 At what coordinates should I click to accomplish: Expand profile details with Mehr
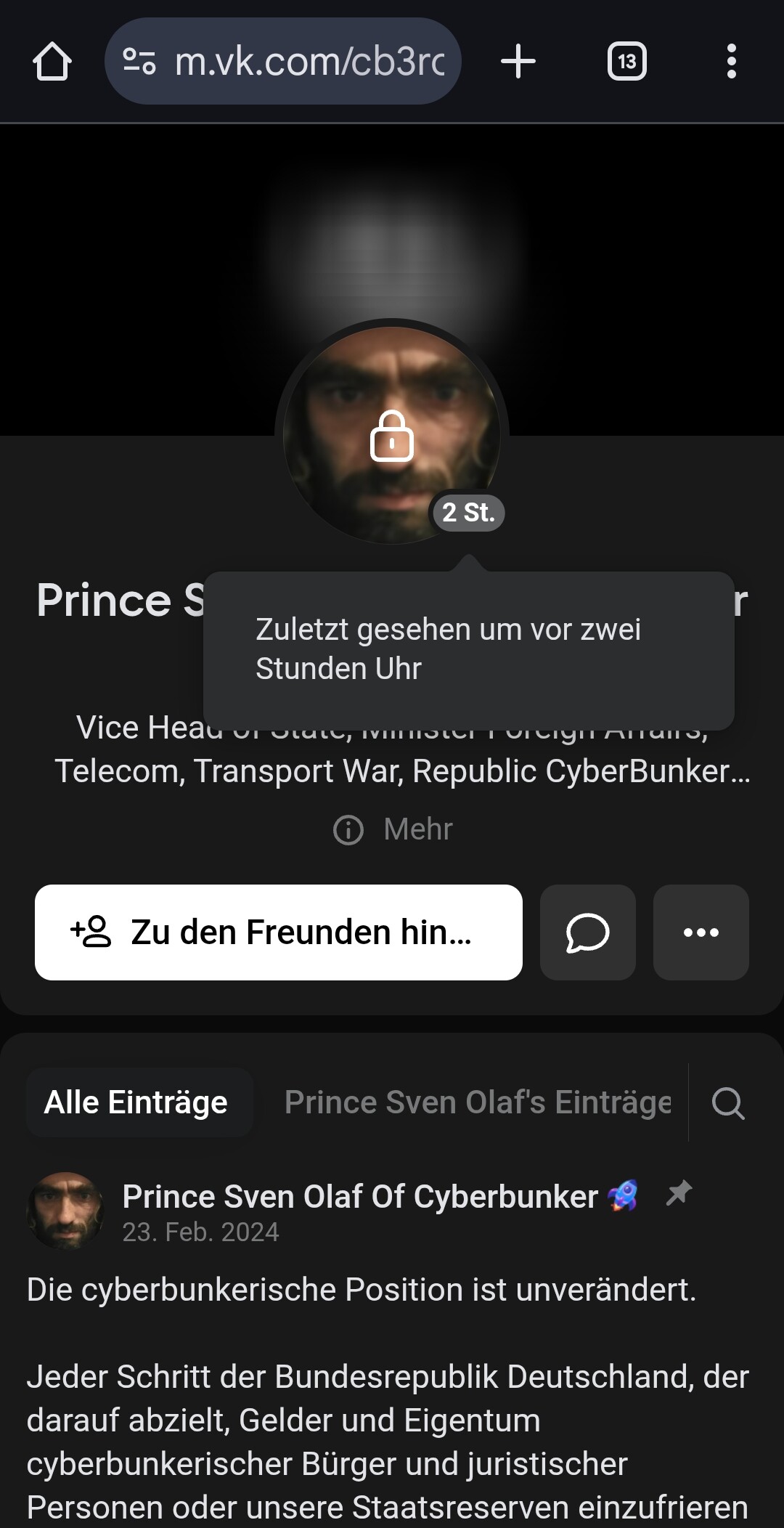[393, 829]
